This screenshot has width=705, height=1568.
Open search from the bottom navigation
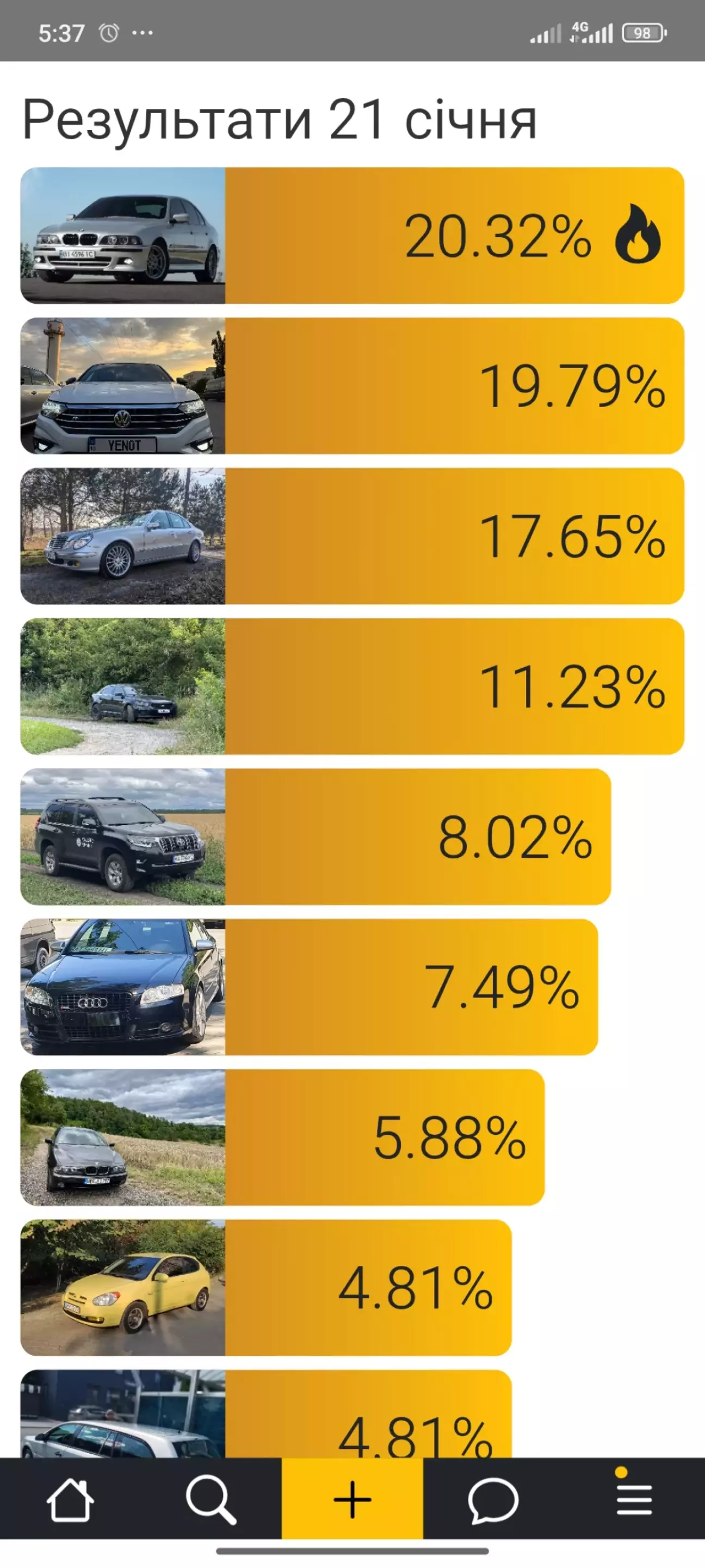pos(211,1501)
